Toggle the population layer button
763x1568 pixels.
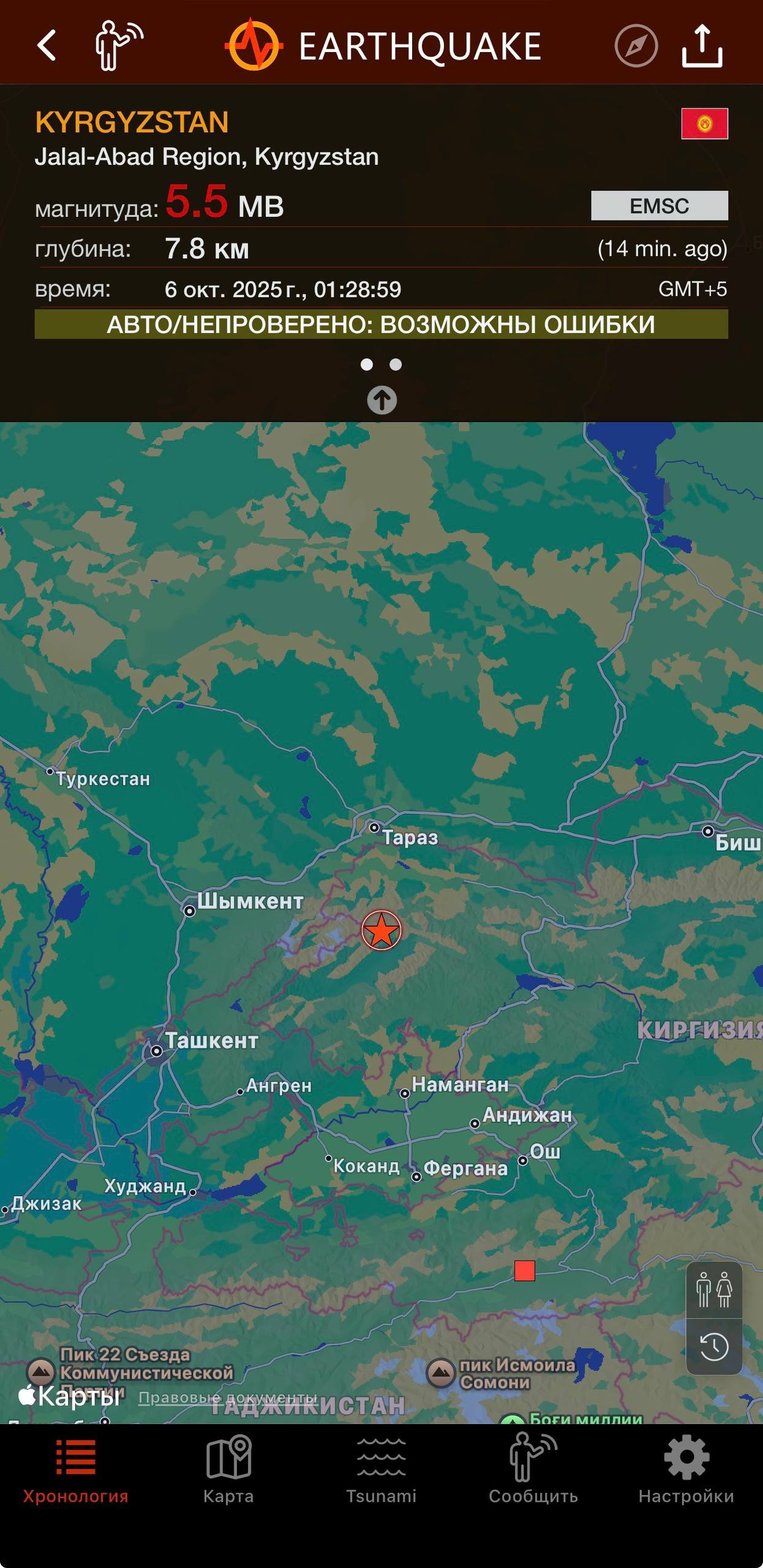pyautogui.click(x=713, y=1289)
